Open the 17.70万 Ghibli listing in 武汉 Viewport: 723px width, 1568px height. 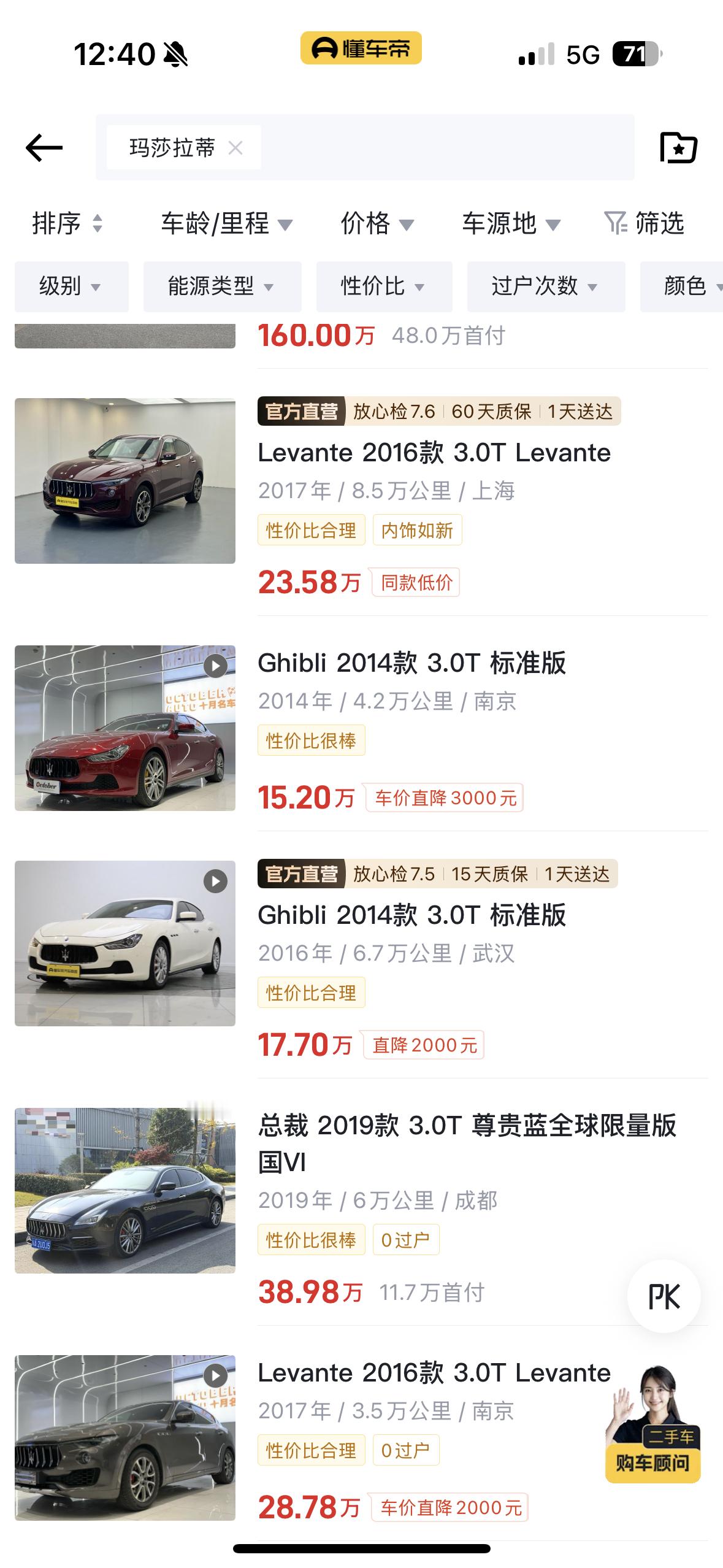(411, 916)
